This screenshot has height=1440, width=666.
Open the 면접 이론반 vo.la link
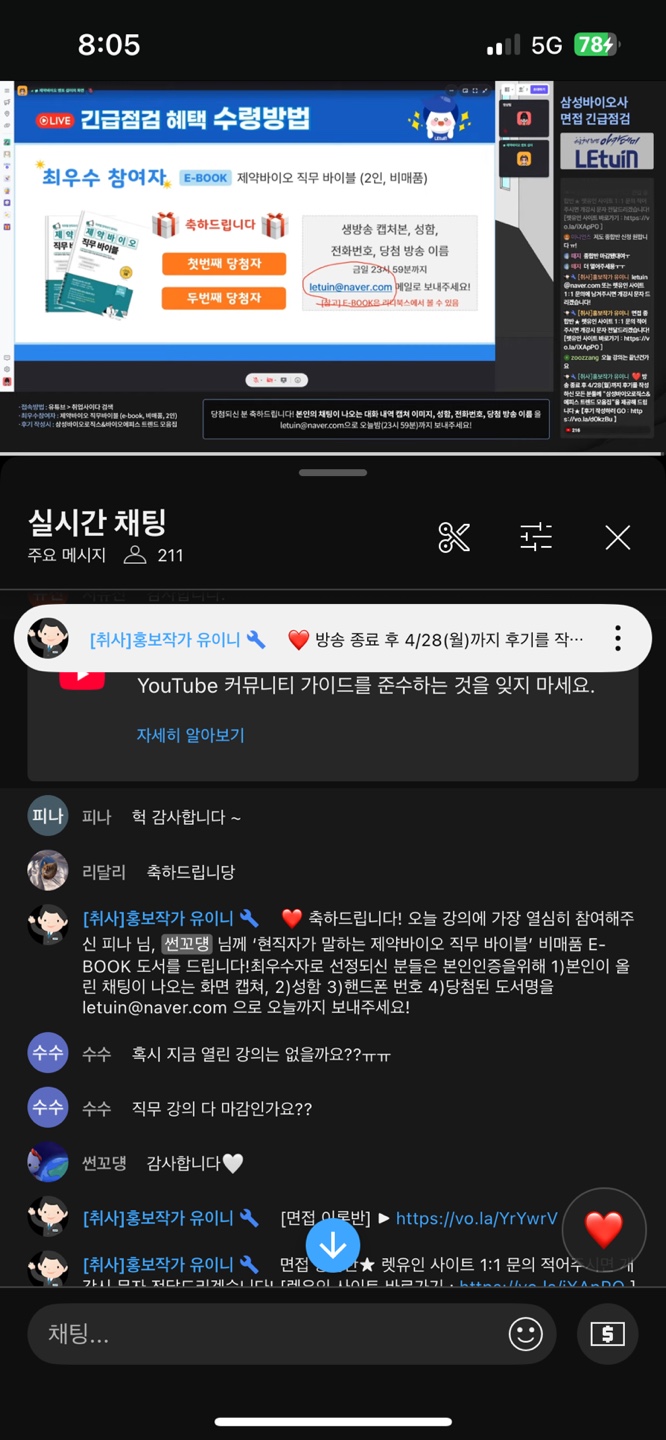pyautogui.click(x=476, y=1218)
